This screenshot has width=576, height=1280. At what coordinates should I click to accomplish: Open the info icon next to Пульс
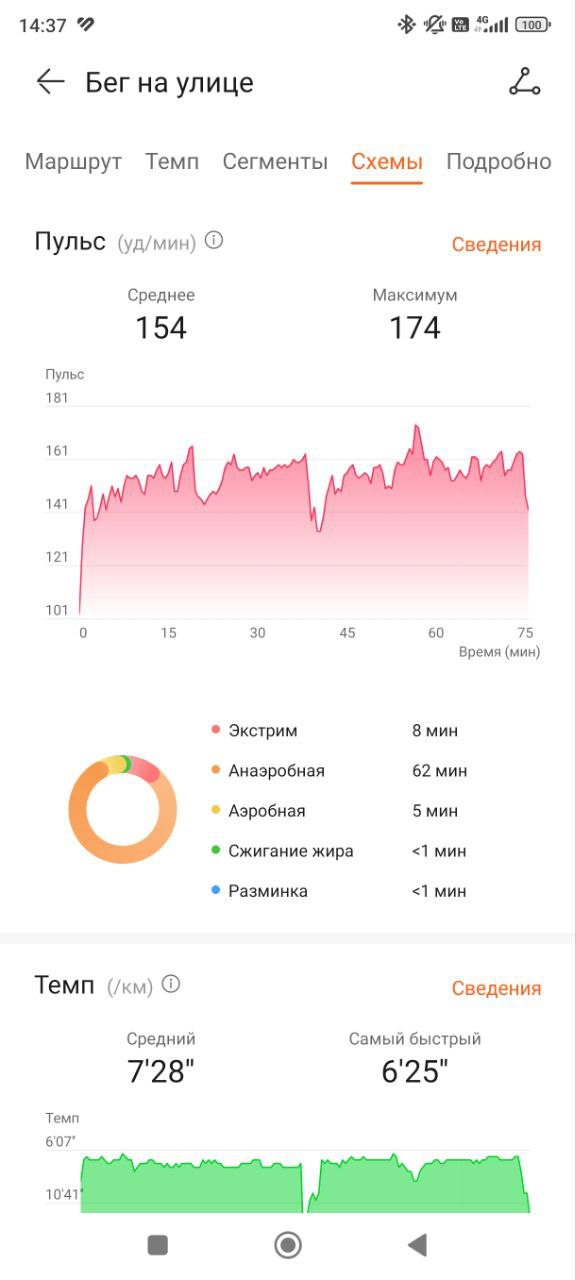click(214, 241)
